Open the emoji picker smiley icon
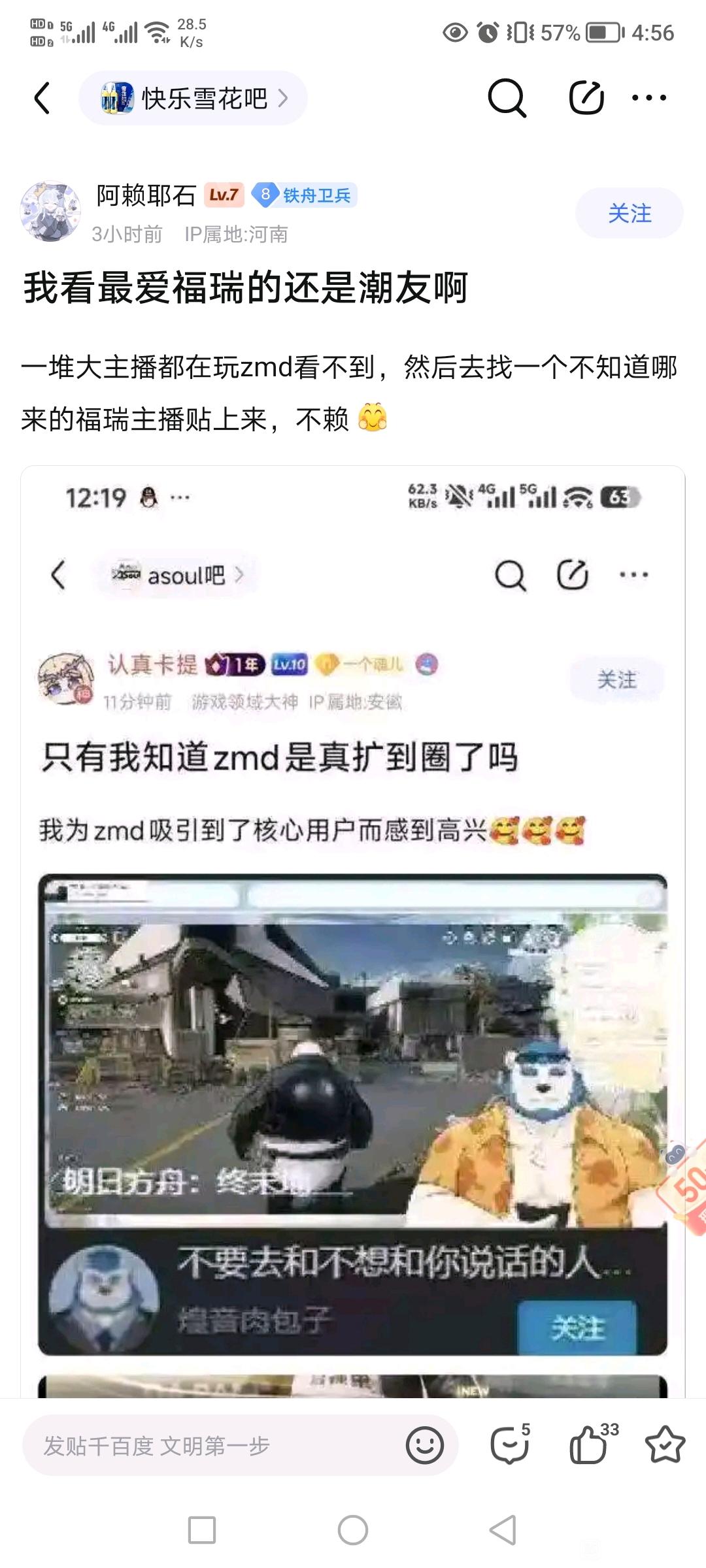This screenshot has height=1568, width=706. coord(424,1446)
